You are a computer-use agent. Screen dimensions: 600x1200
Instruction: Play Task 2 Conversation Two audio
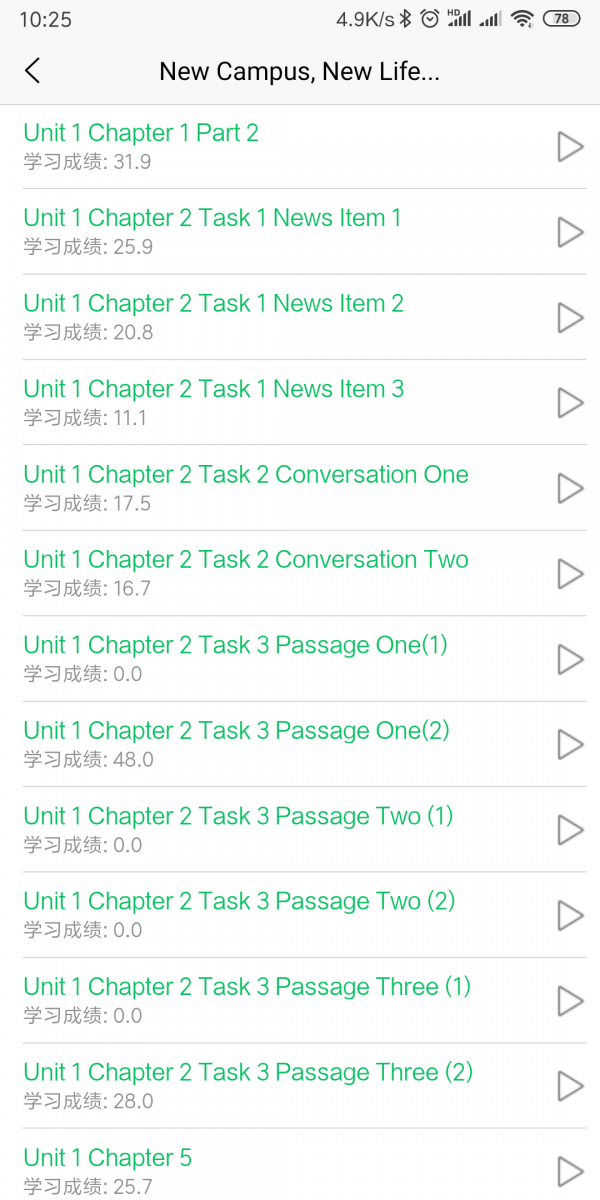pos(570,574)
